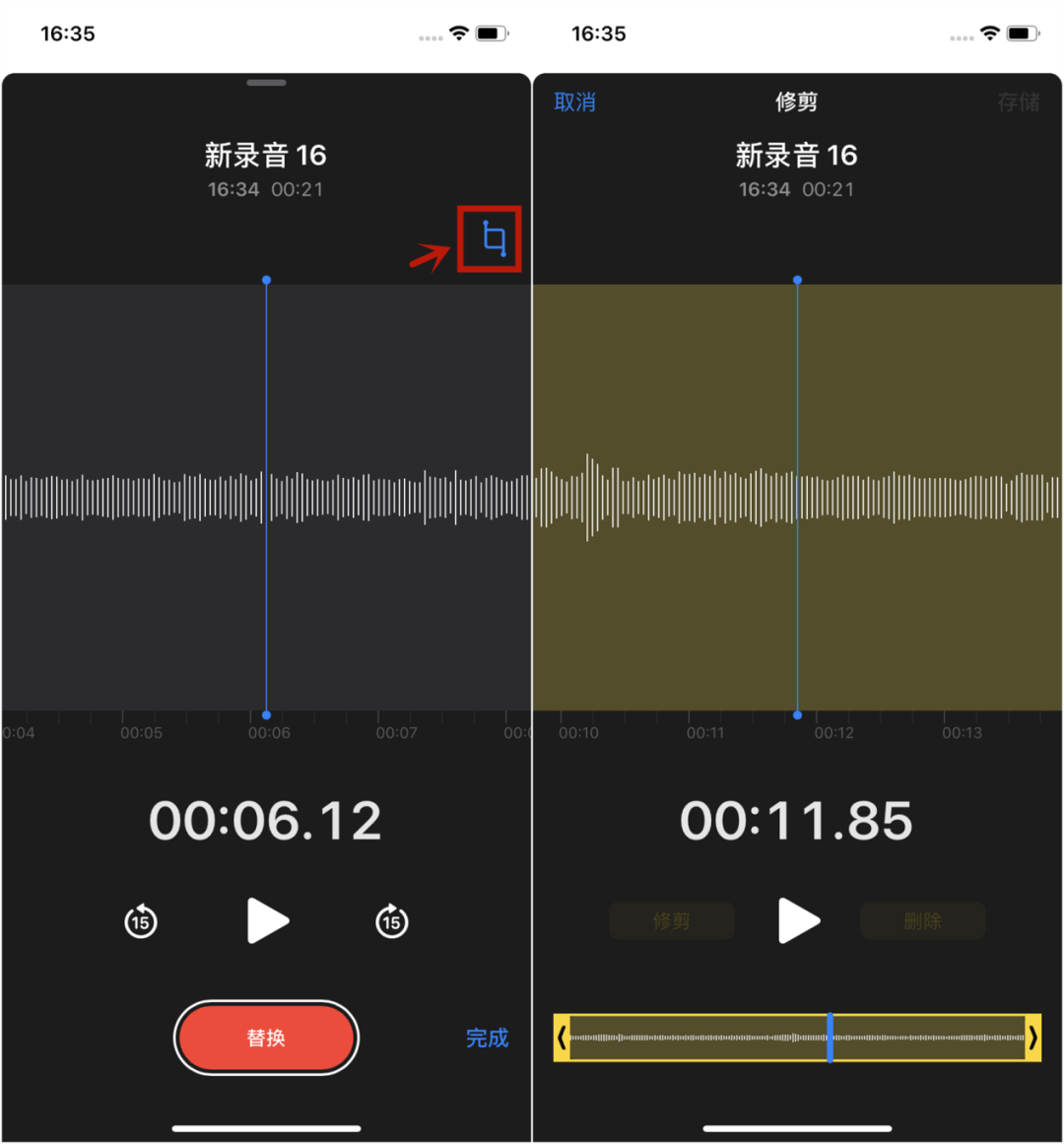Select the left yellow trim handle
This screenshot has height=1144, width=1064.
(x=562, y=1038)
